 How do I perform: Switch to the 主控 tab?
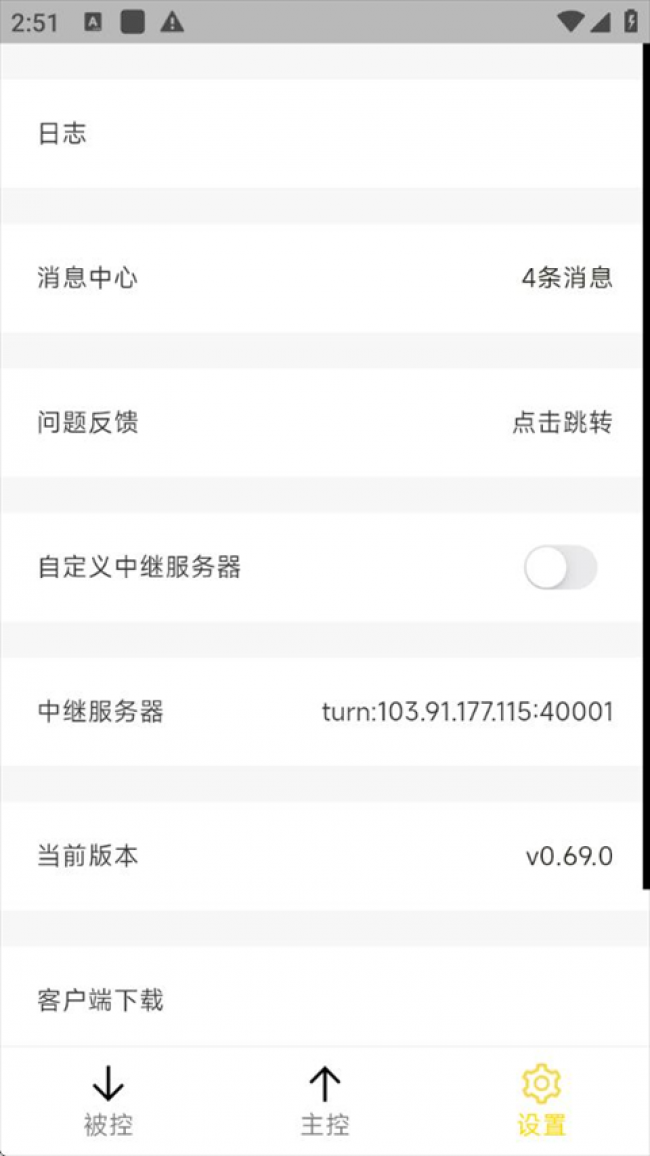[x=325, y=1101]
